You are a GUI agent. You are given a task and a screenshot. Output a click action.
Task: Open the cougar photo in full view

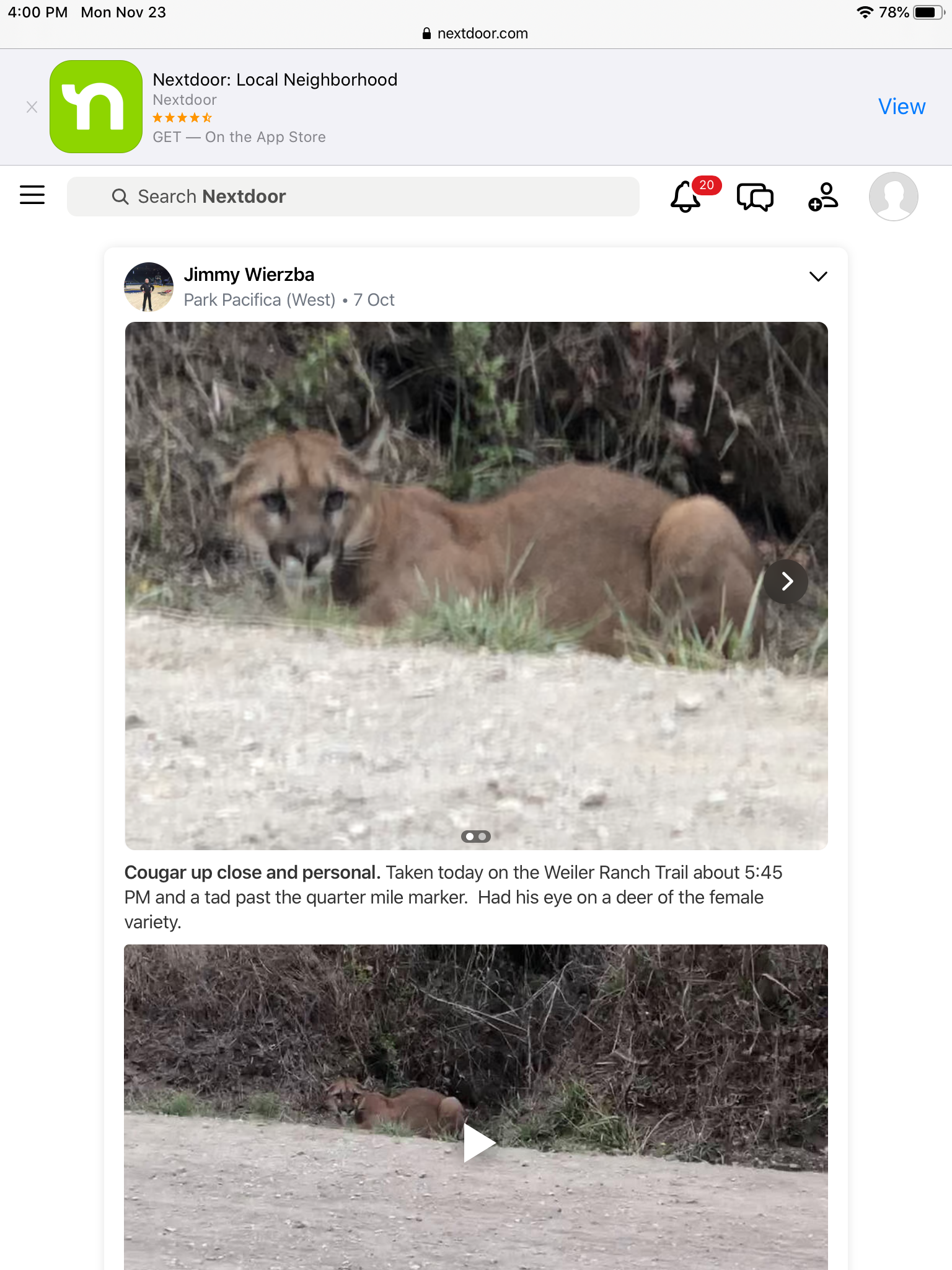[x=434, y=558]
